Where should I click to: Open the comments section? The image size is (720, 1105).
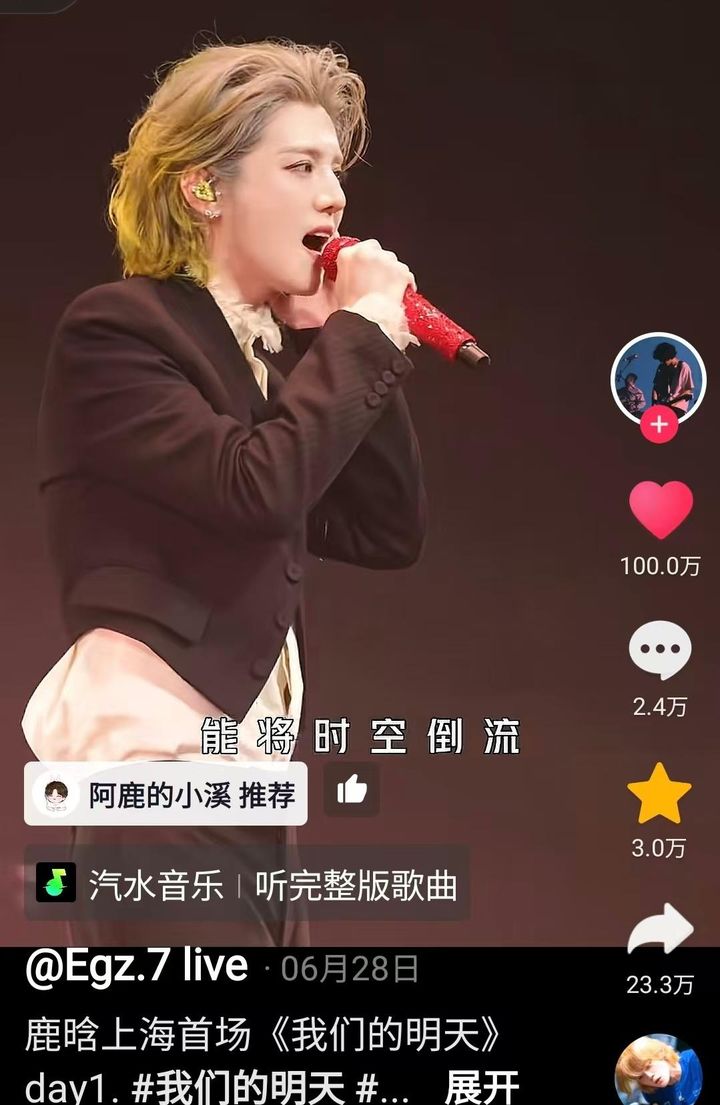(660, 651)
